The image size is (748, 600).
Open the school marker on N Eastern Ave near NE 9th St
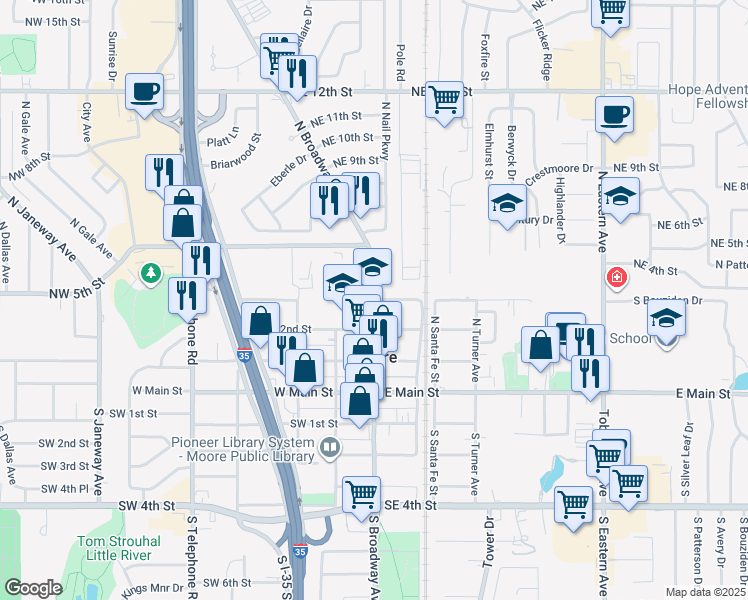tap(620, 196)
